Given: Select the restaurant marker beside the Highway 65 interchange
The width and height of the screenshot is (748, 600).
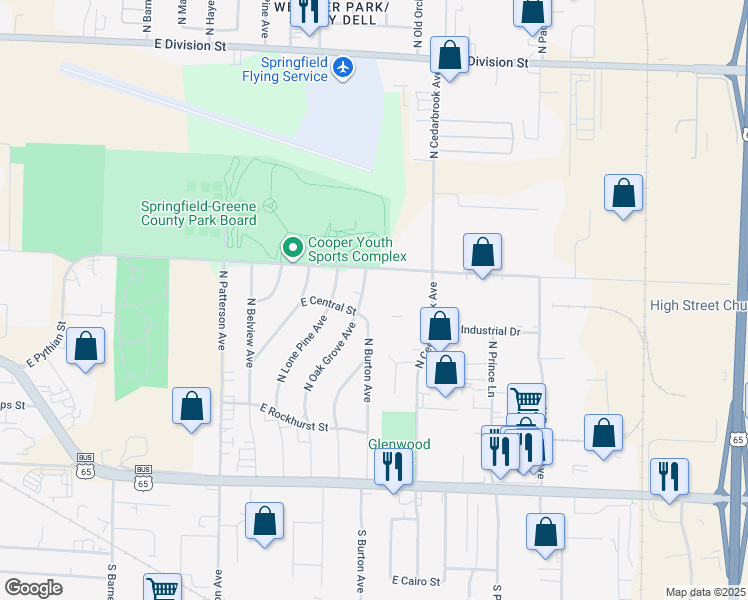Looking at the screenshot, I should tap(669, 476).
